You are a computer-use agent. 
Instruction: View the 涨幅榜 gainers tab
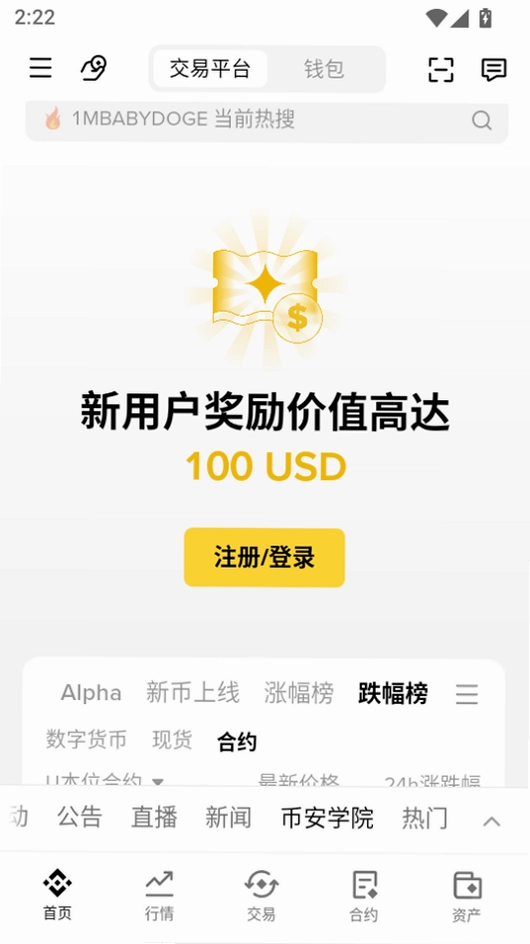tap(299, 693)
